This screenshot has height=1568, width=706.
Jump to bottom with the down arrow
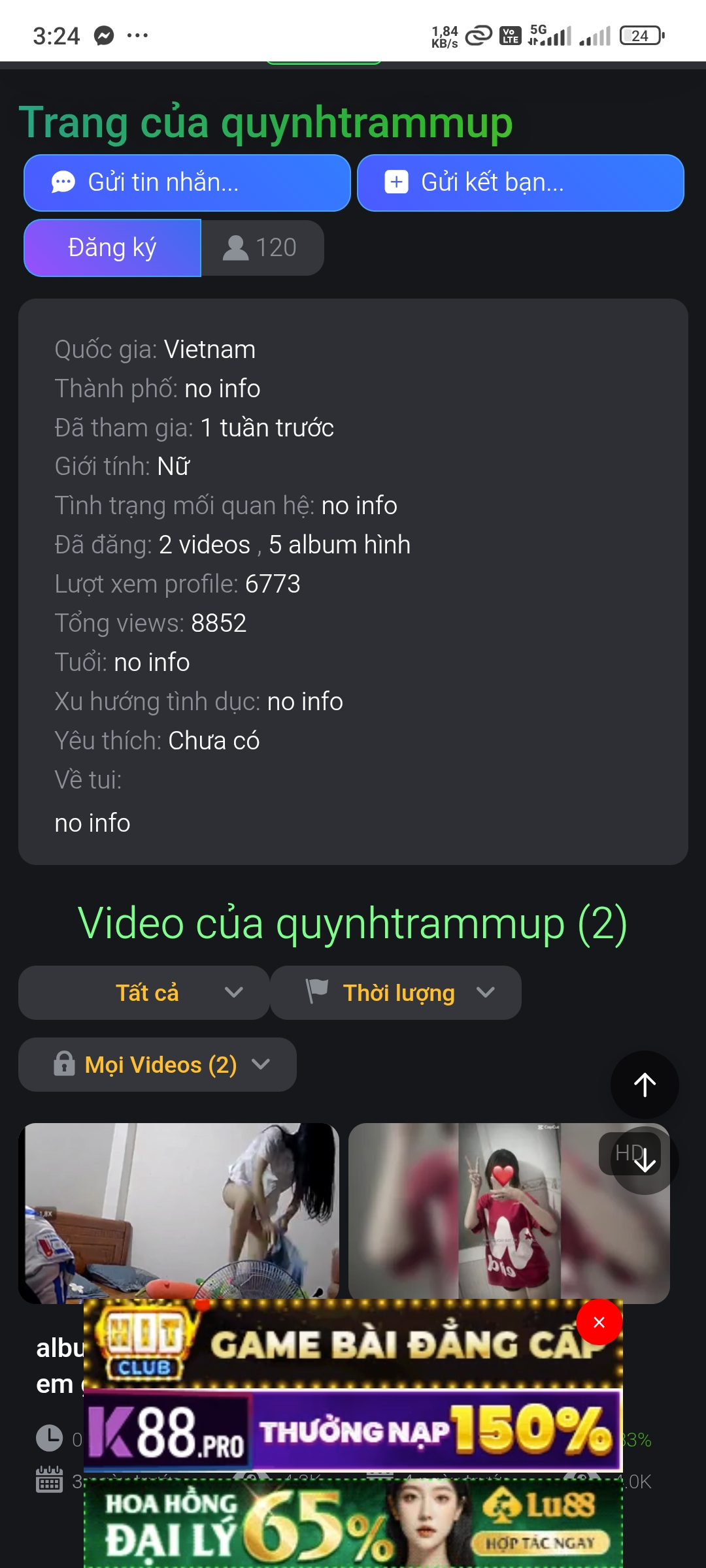point(645,1161)
